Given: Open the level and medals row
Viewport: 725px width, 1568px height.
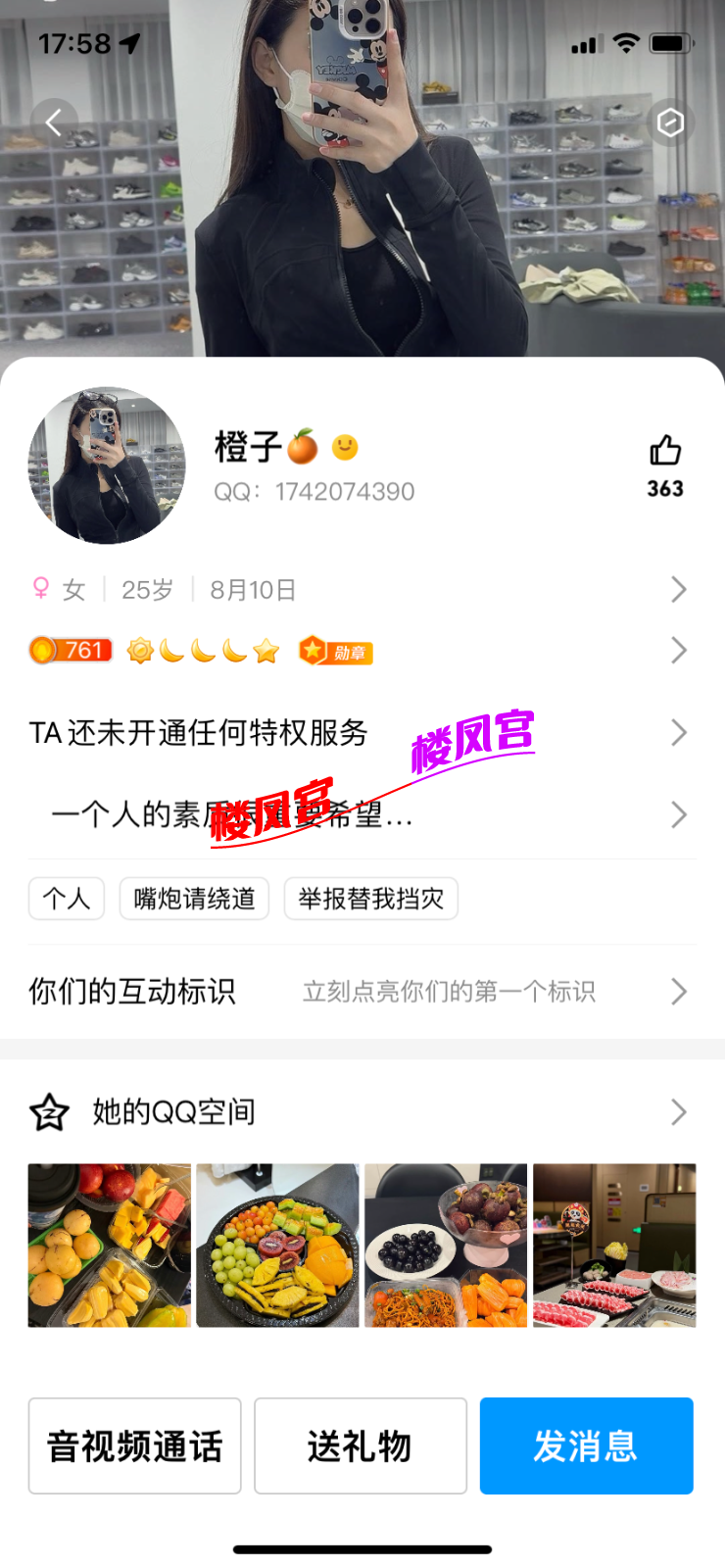Looking at the screenshot, I should pyautogui.click(x=360, y=651).
